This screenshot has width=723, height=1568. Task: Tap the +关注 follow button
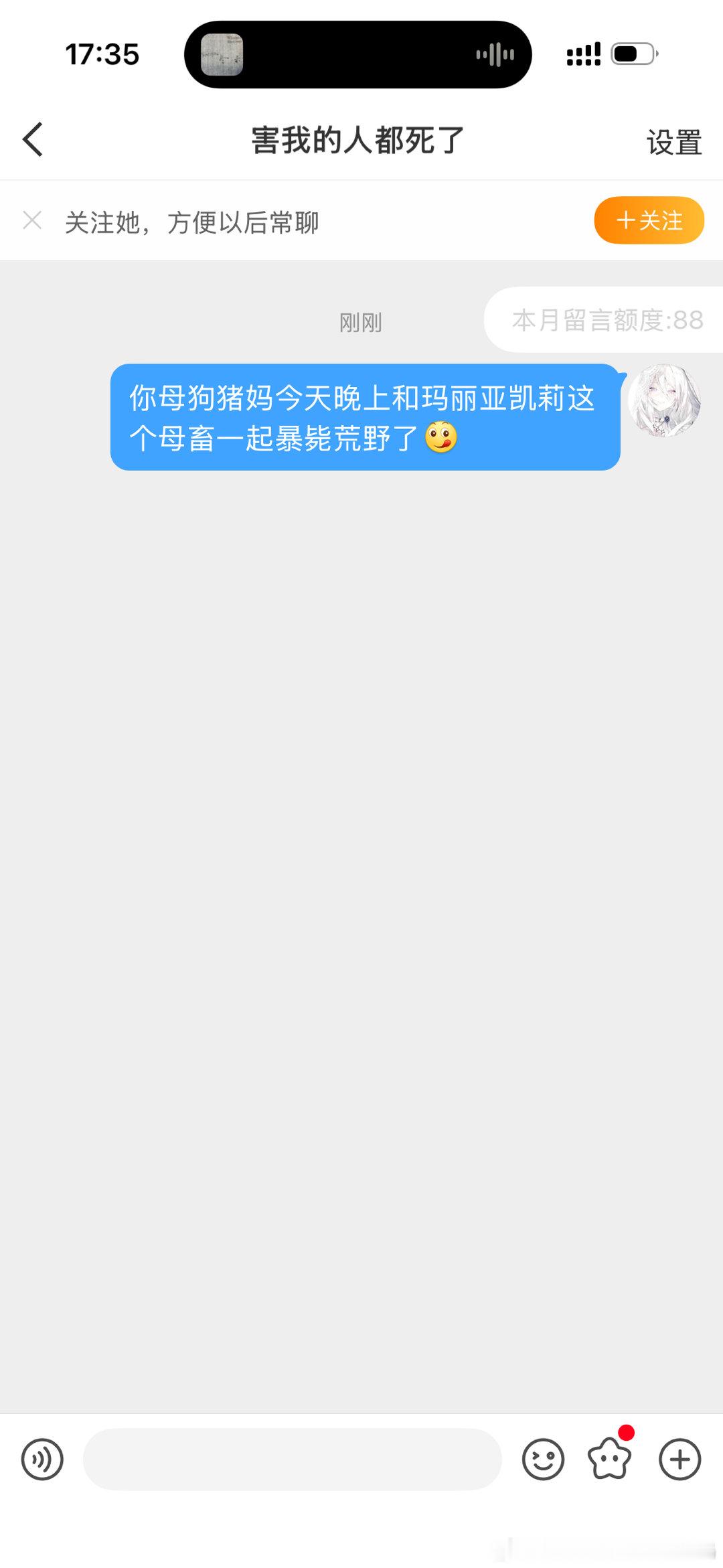coord(647,221)
